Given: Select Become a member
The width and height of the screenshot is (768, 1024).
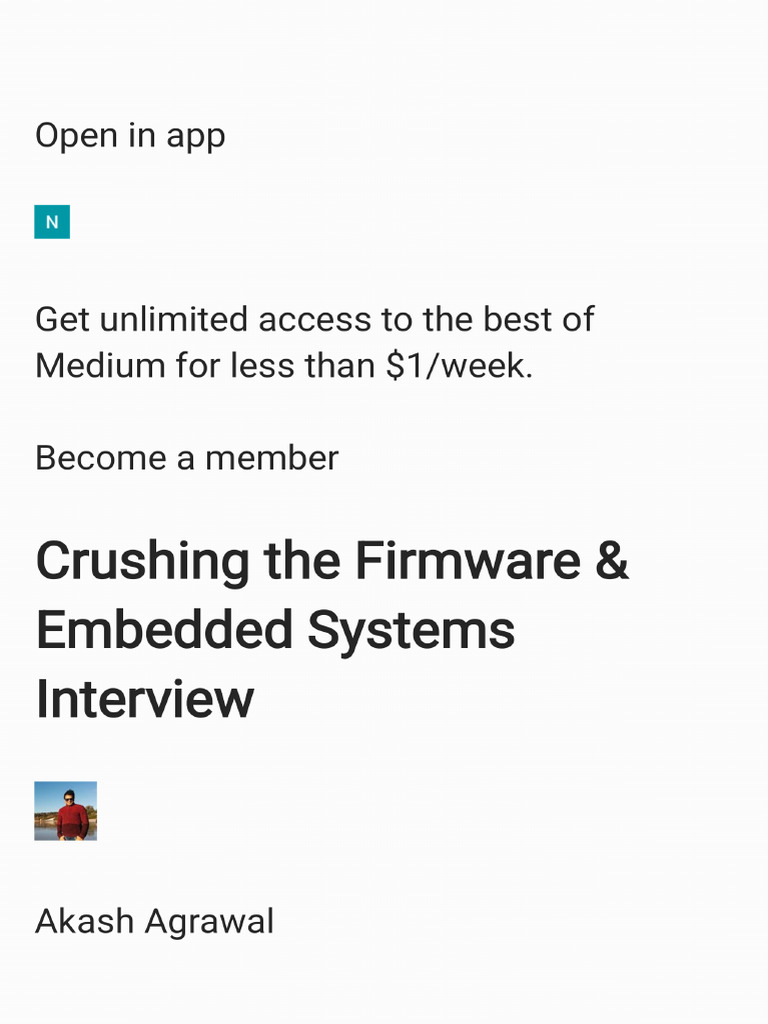Looking at the screenshot, I should 187,458.
